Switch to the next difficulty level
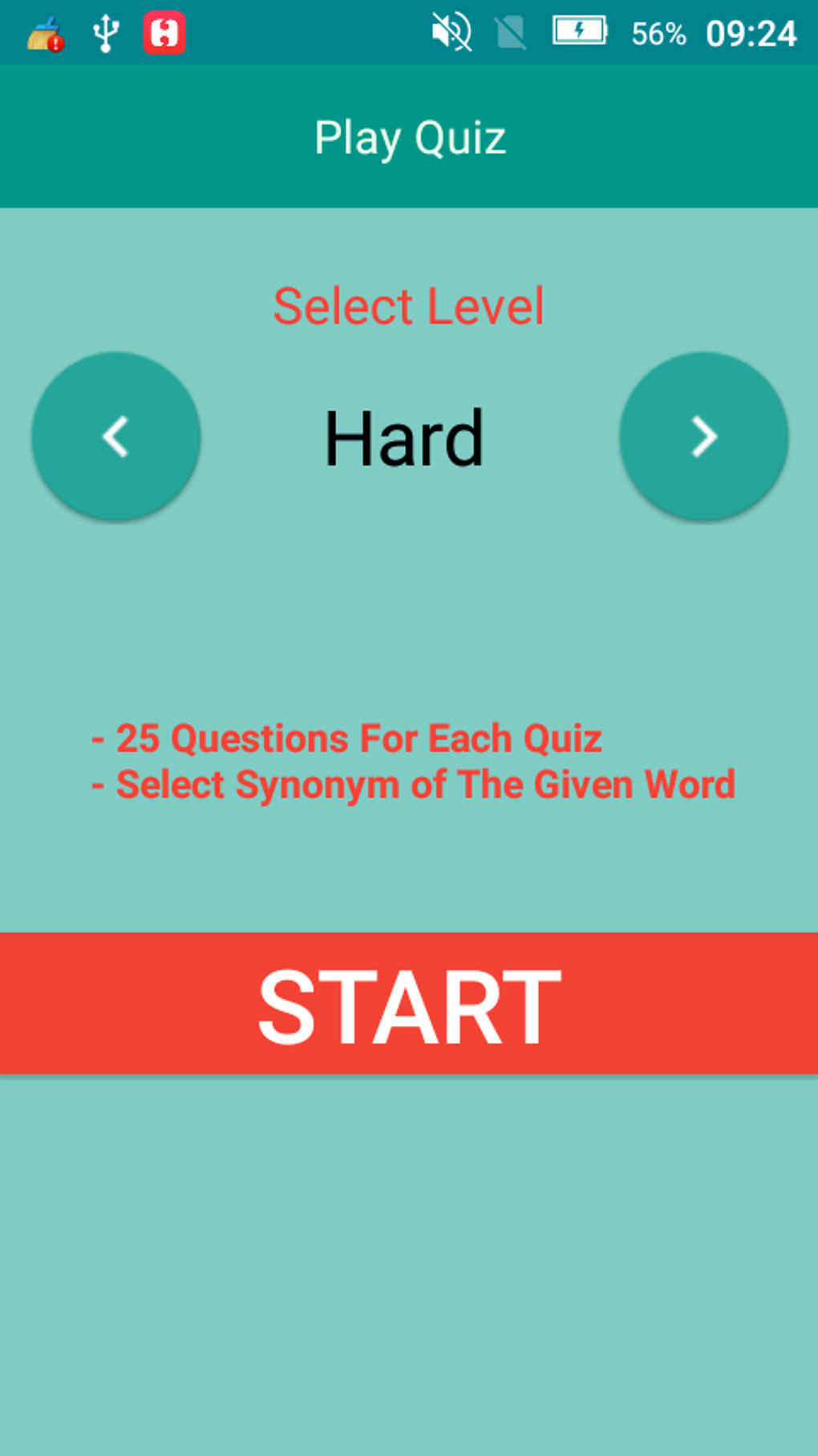The width and height of the screenshot is (818, 1456). [703, 437]
